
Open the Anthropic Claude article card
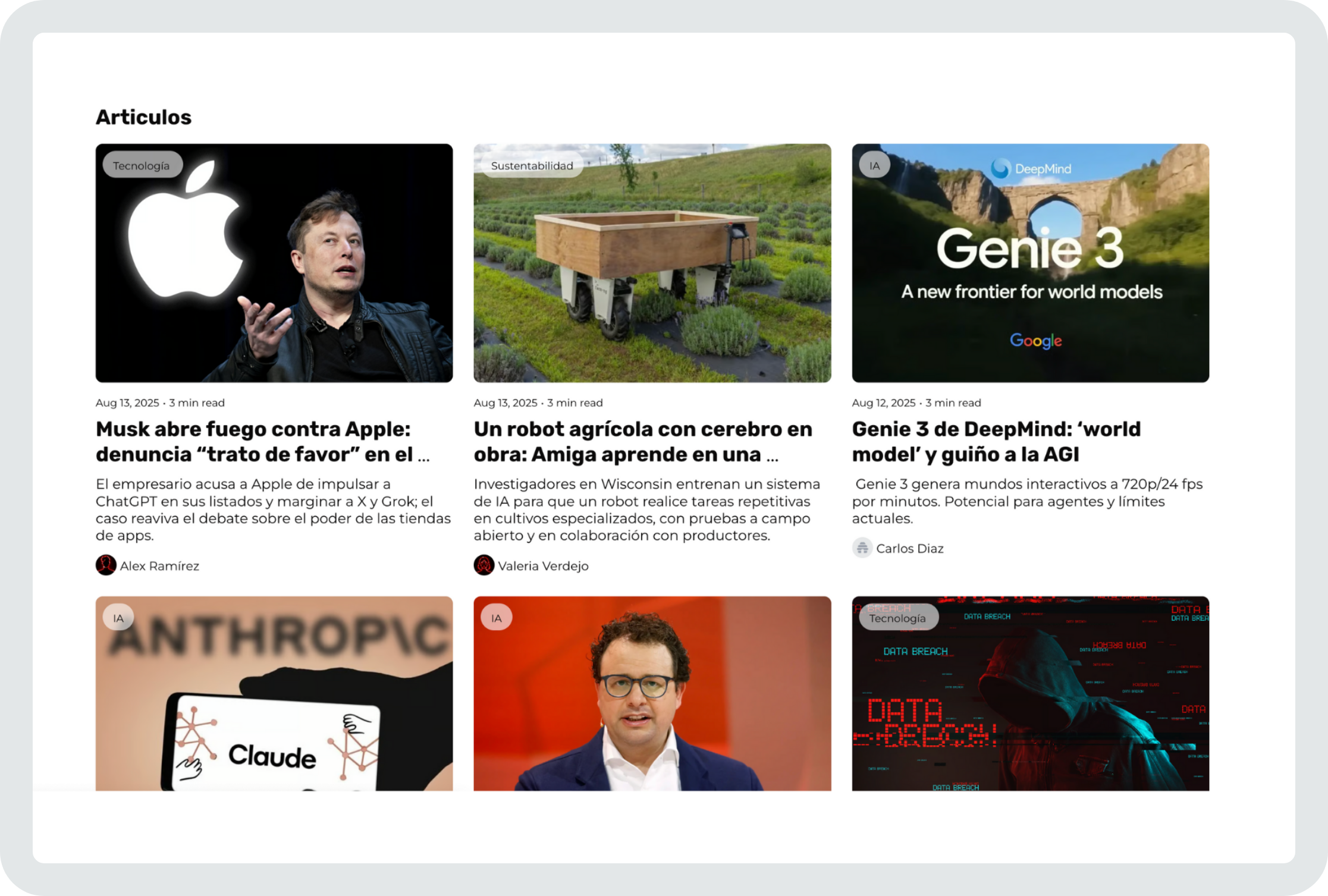pos(274,693)
